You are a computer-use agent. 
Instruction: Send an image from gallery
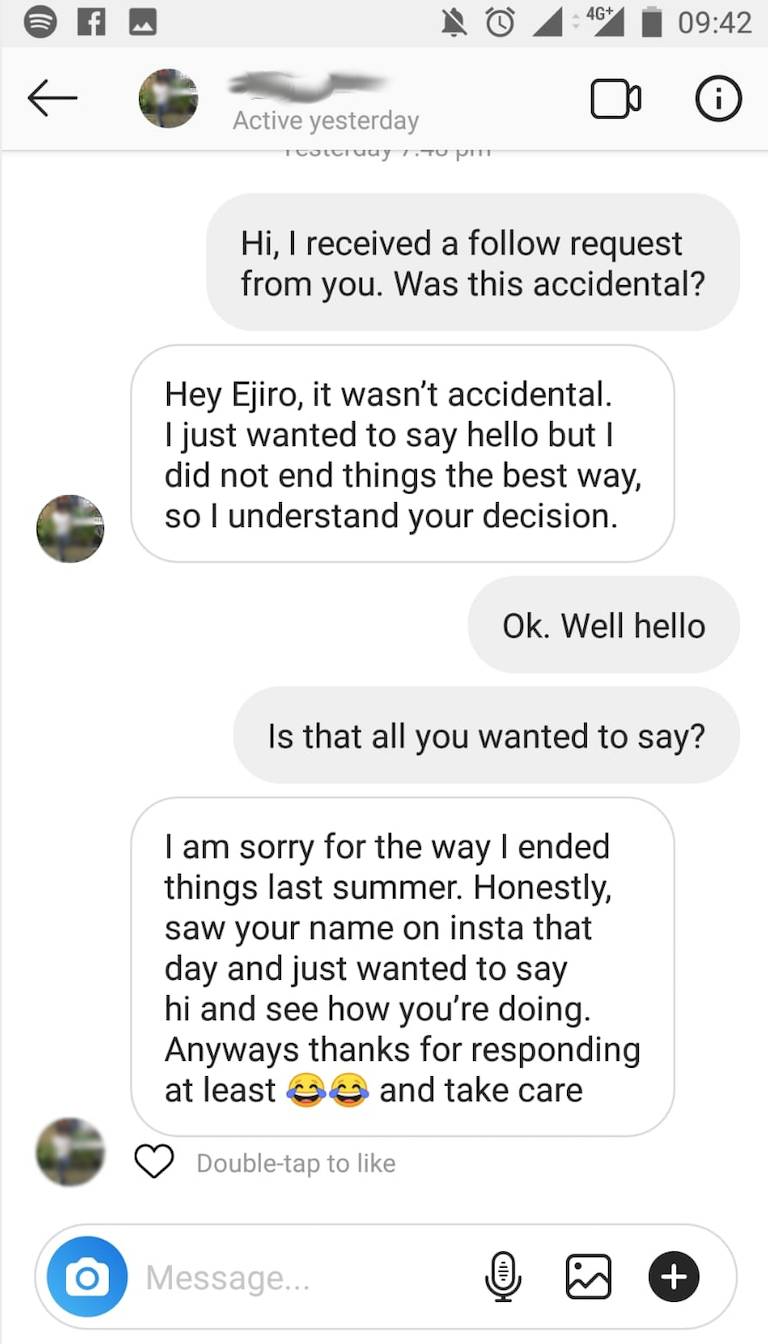point(588,1277)
